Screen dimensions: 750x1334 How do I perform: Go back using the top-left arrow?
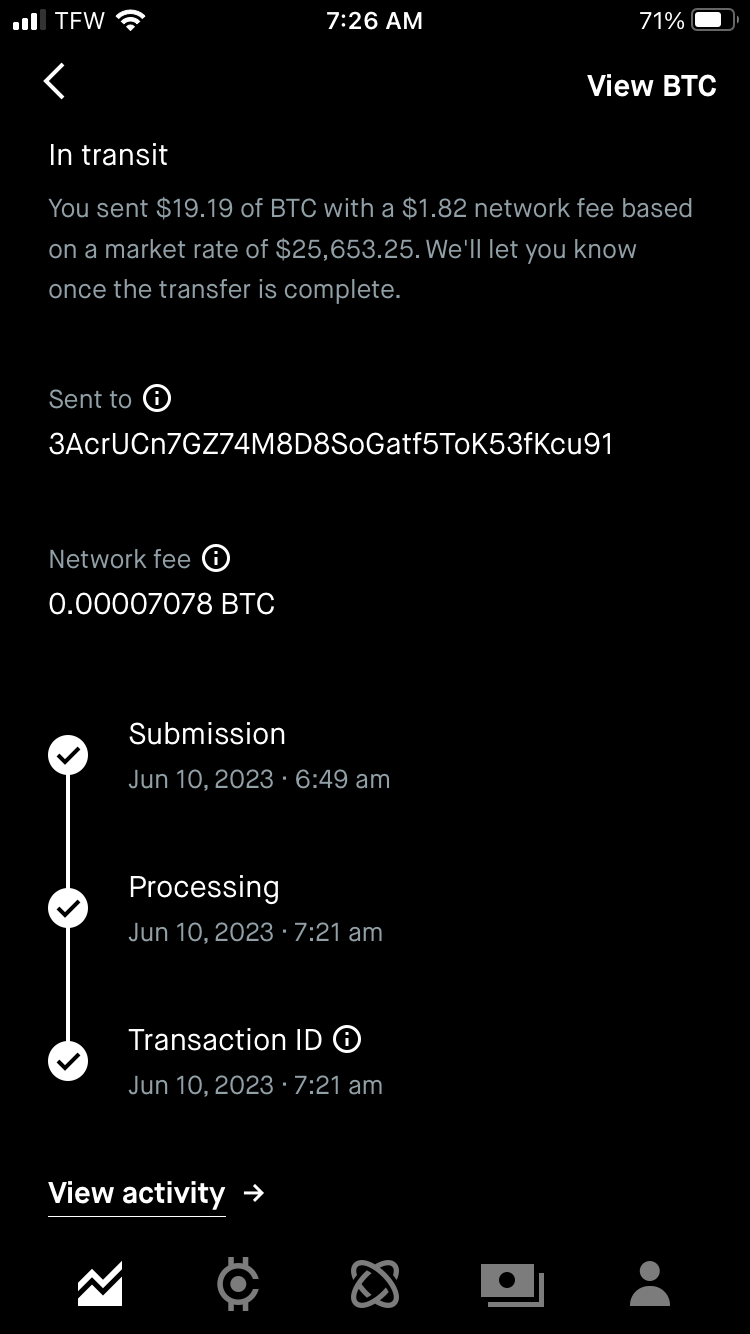54,82
